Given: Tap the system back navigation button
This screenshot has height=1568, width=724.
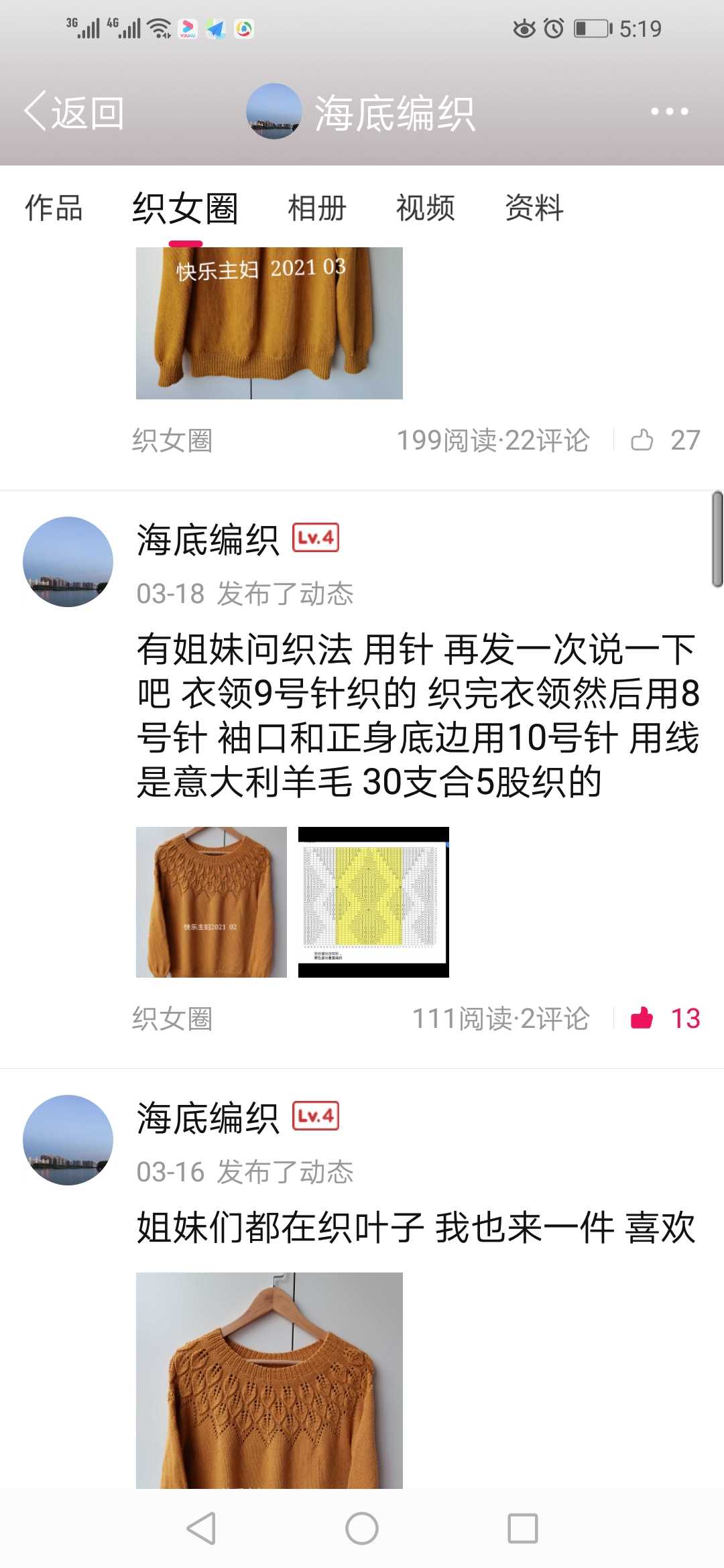Looking at the screenshot, I should pos(200,1528).
